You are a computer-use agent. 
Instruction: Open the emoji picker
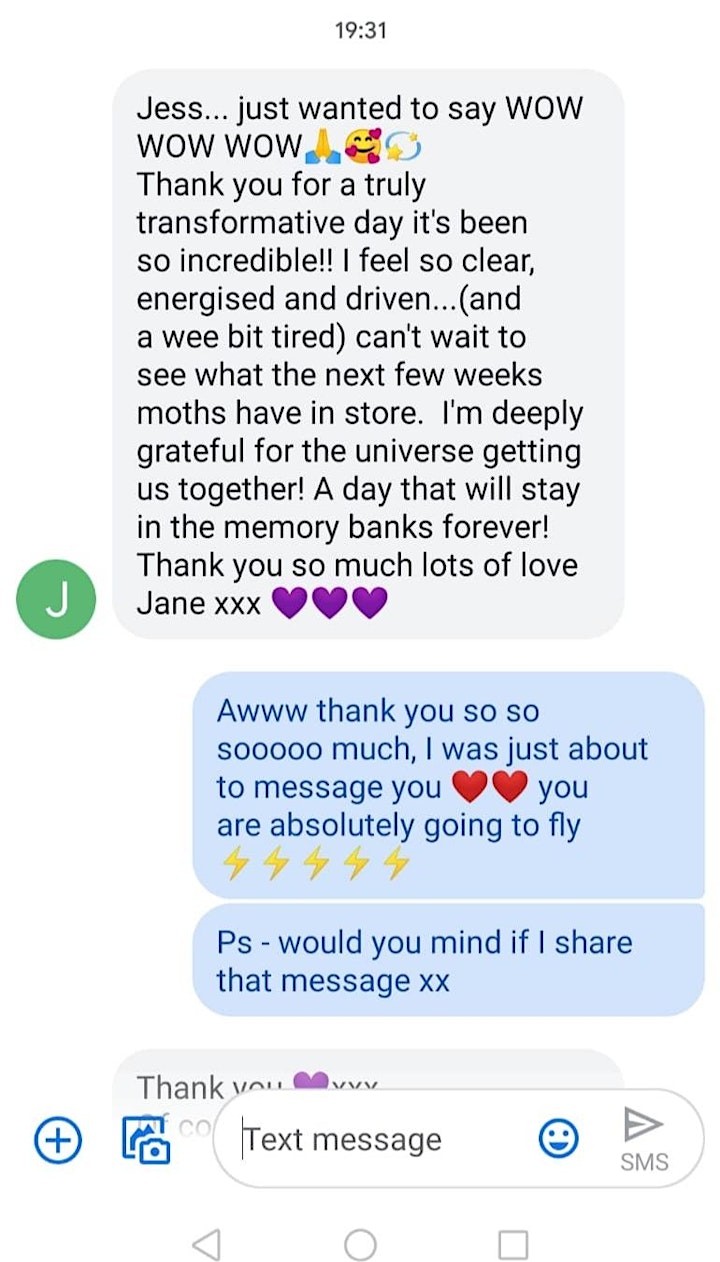coord(559,1138)
